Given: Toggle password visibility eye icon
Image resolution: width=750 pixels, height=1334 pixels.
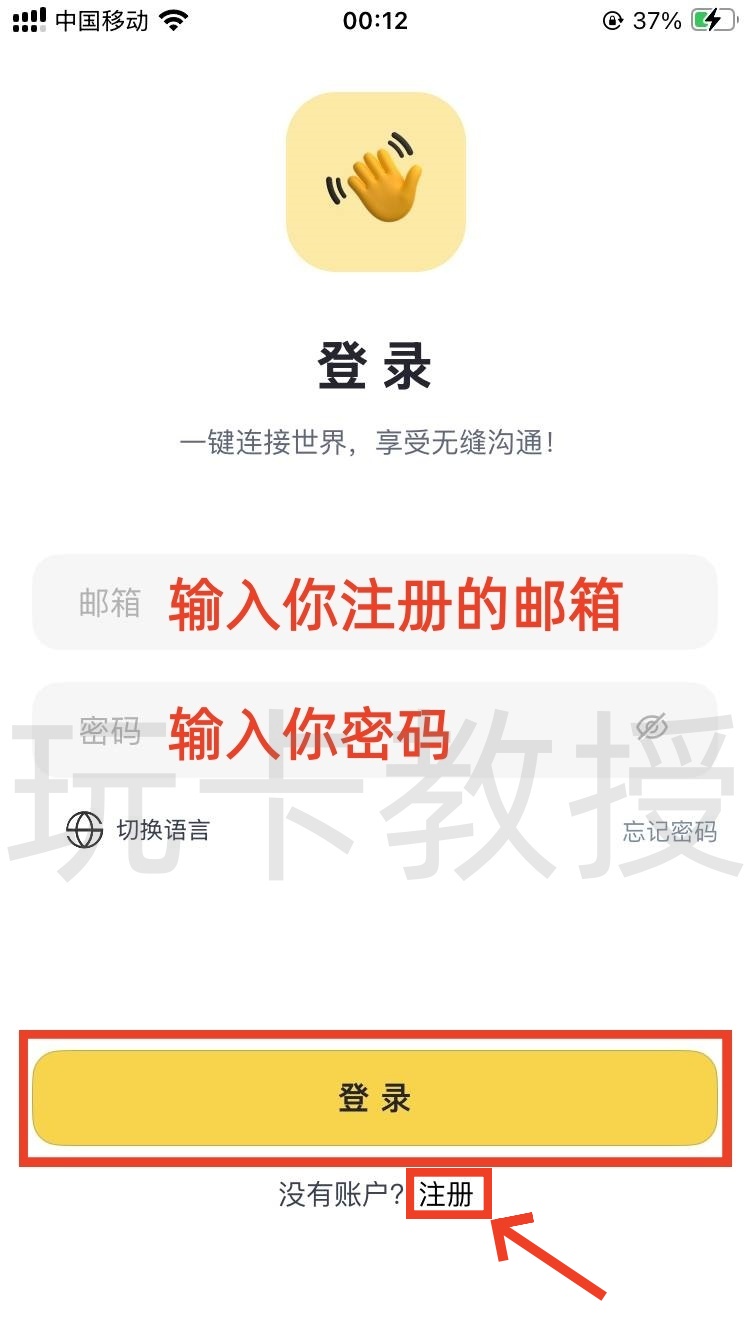Looking at the screenshot, I should (x=652, y=729).
